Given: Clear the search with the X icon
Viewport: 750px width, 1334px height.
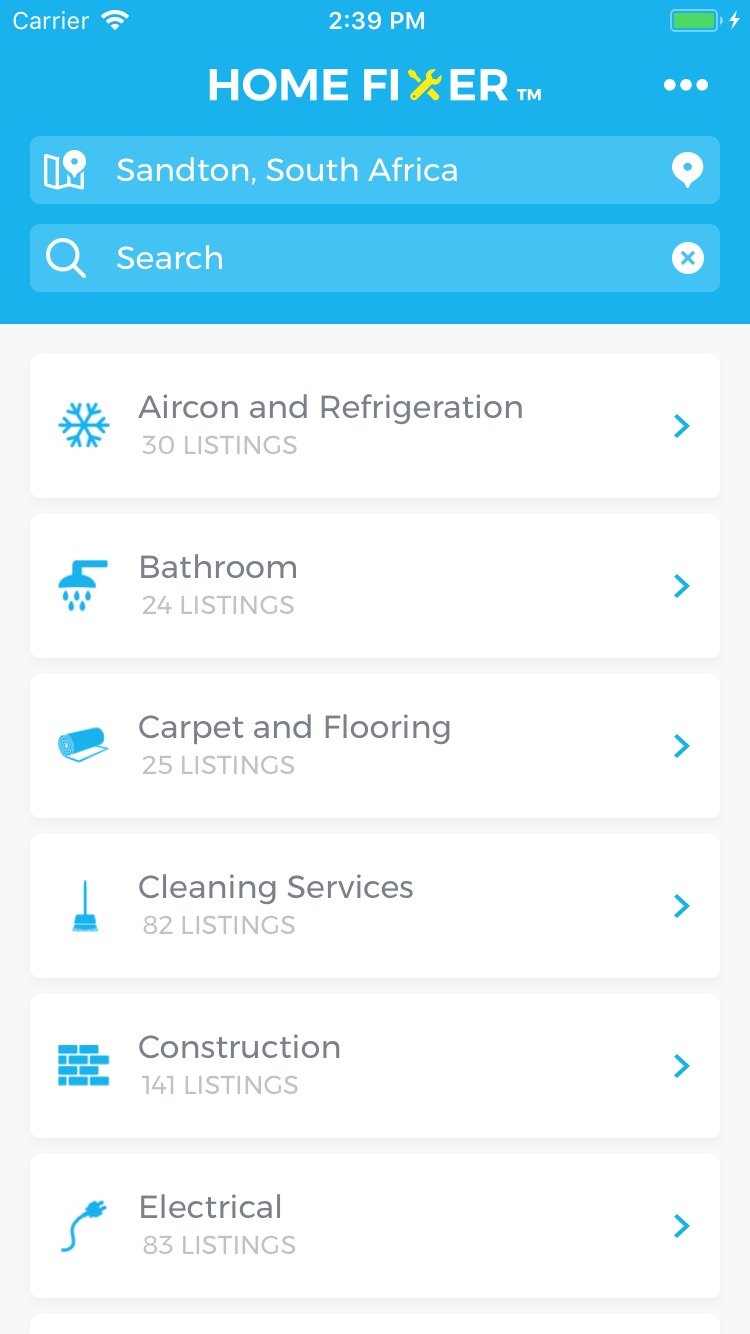Looking at the screenshot, I should [x=687, y=258].
